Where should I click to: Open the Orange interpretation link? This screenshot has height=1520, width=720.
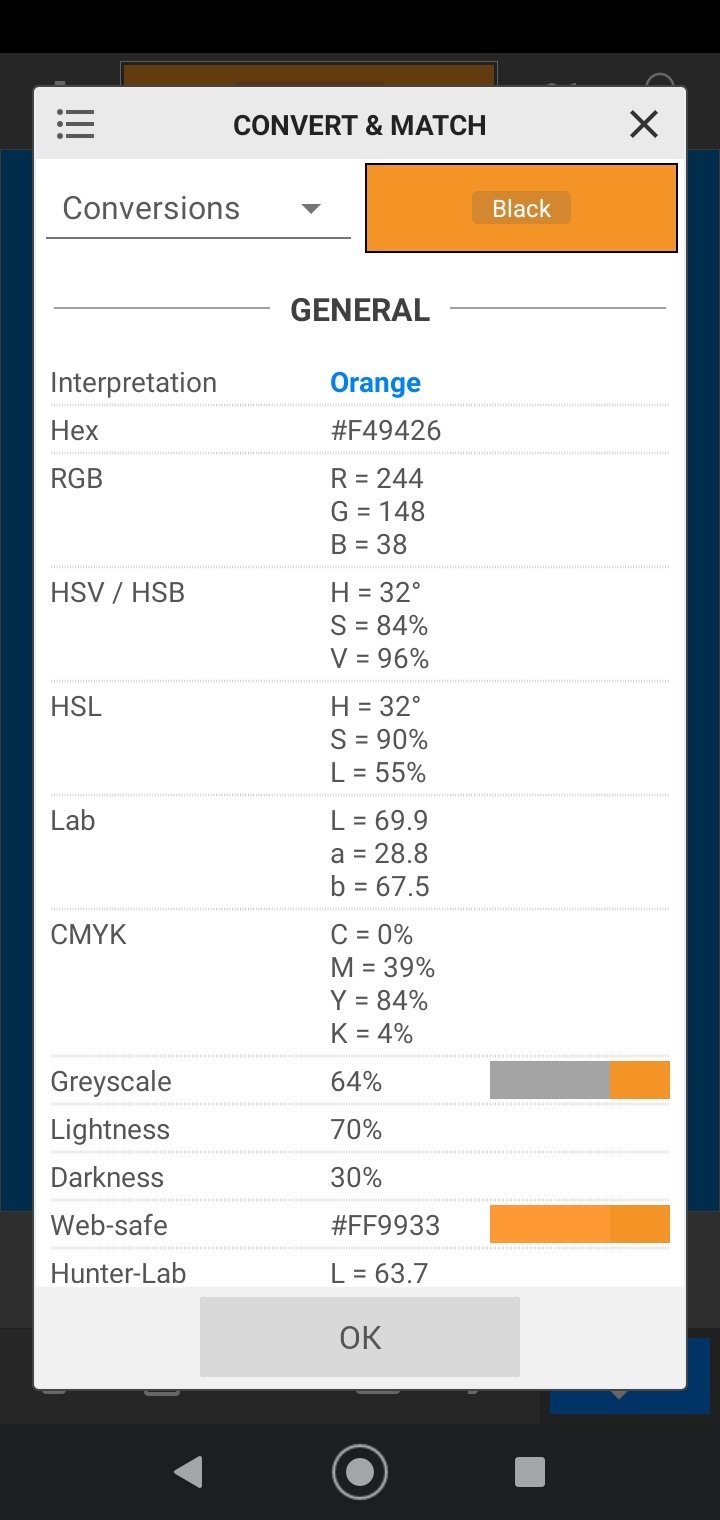click(x=375, y=382)
